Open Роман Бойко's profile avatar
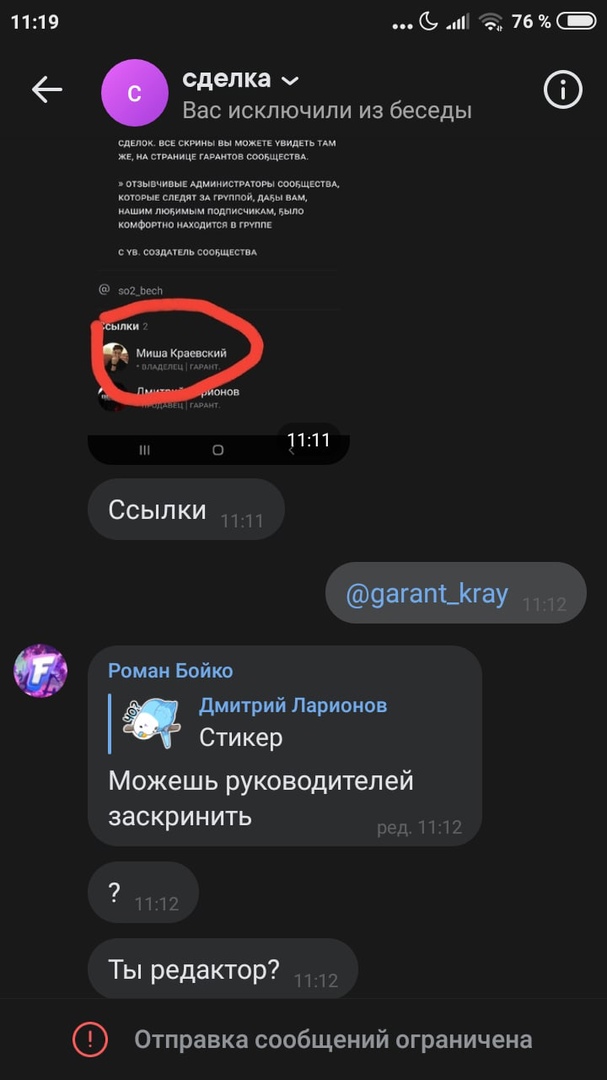This screenshot has height=1080, width=607. 40,671
